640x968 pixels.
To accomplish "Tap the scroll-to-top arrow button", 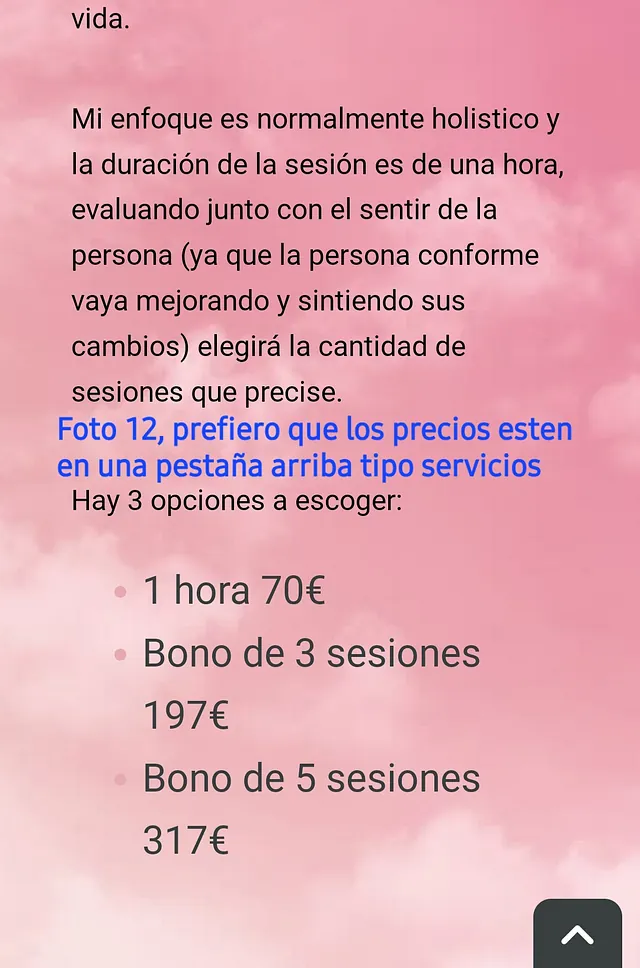I will (577, 934).
